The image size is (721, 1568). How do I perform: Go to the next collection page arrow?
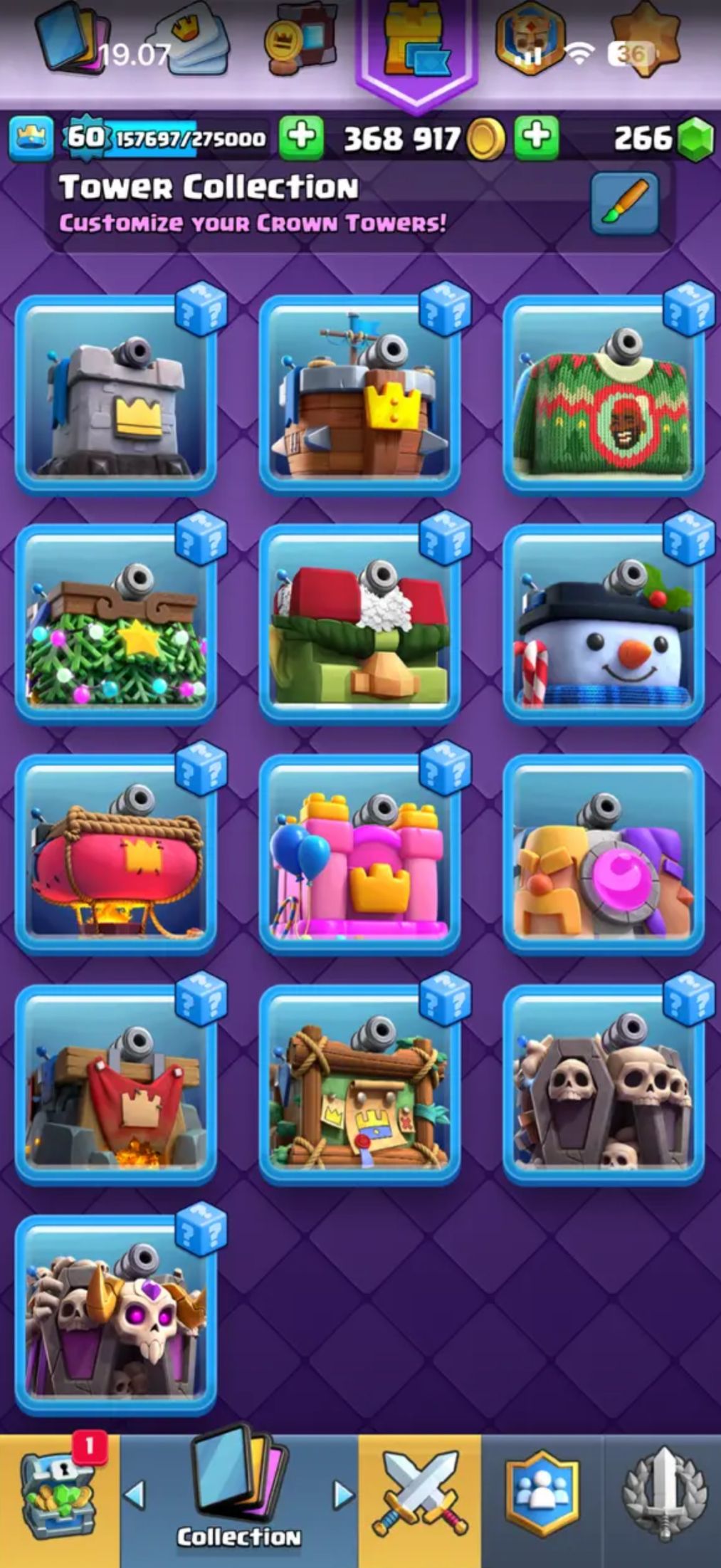[x=343, y=1495]
